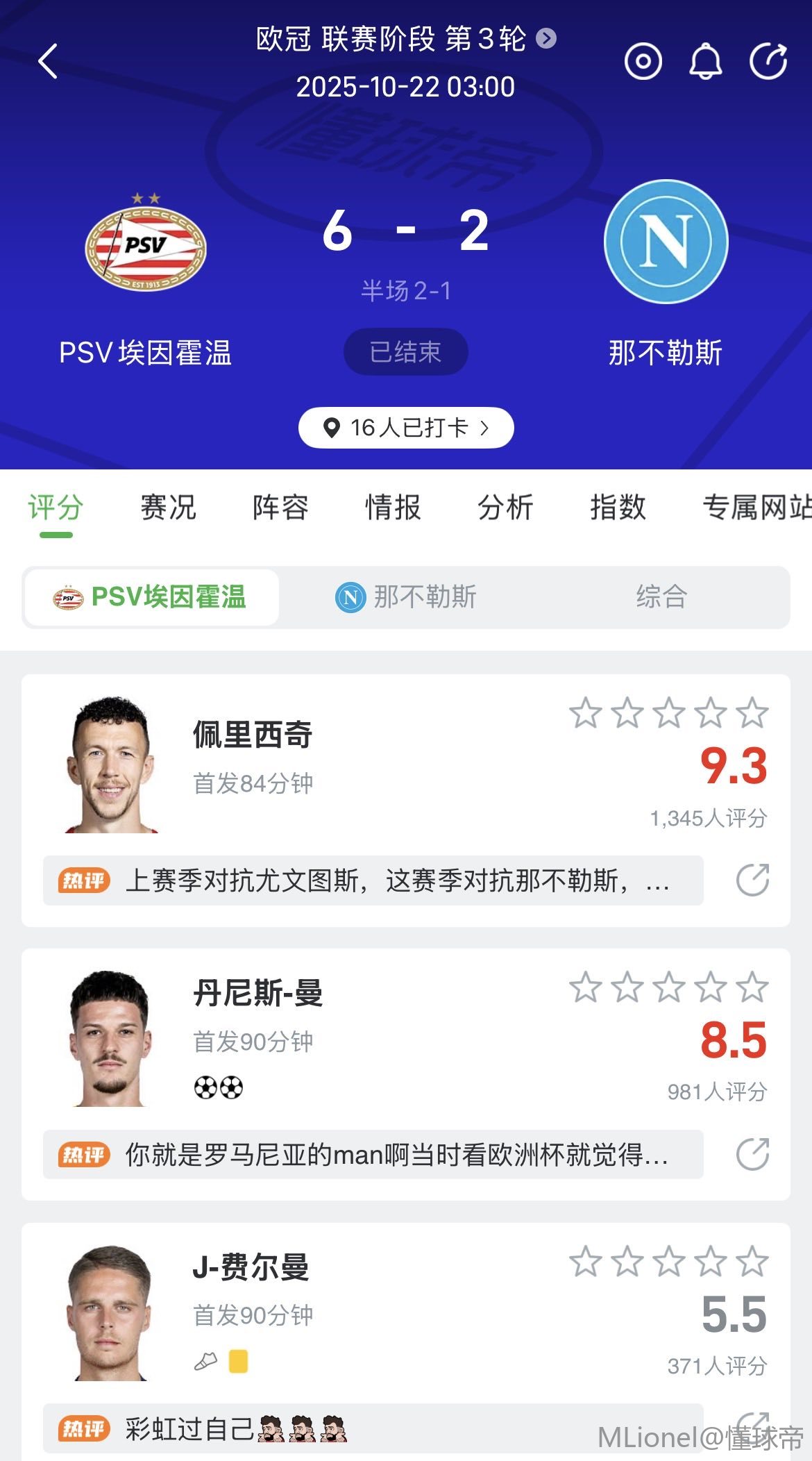The height and width of the screenshot is (1461, 812).
Task: Switch to the 阵容 tab
Action: (280, 508)
